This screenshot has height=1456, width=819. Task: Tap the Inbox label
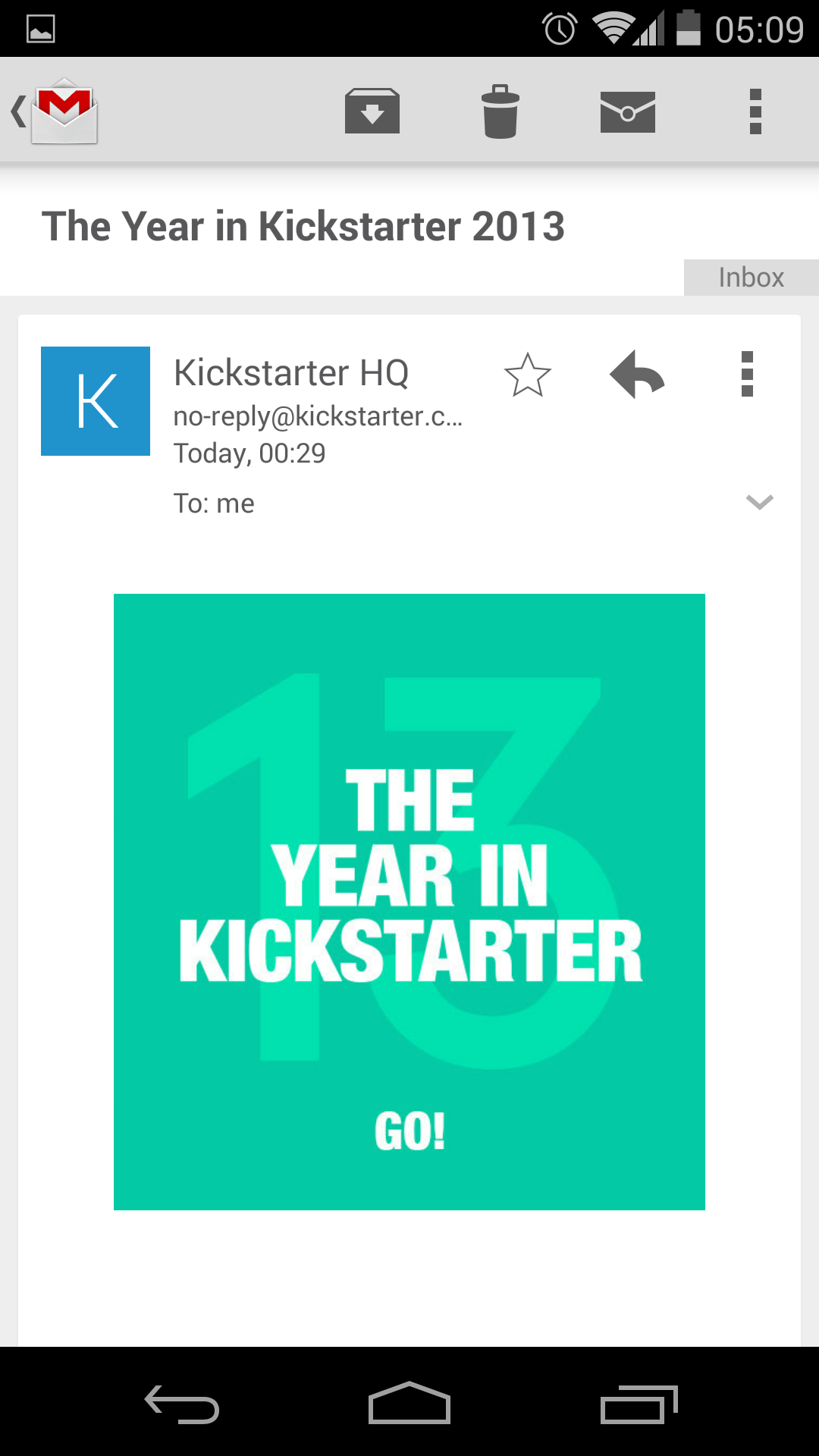click(751, 278)
